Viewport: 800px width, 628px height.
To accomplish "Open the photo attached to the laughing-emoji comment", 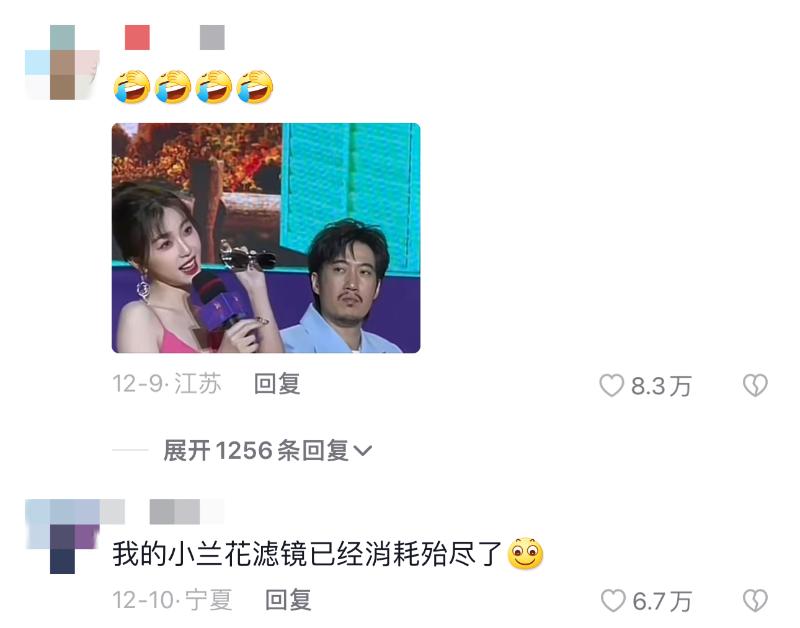I will coord(265,238).
